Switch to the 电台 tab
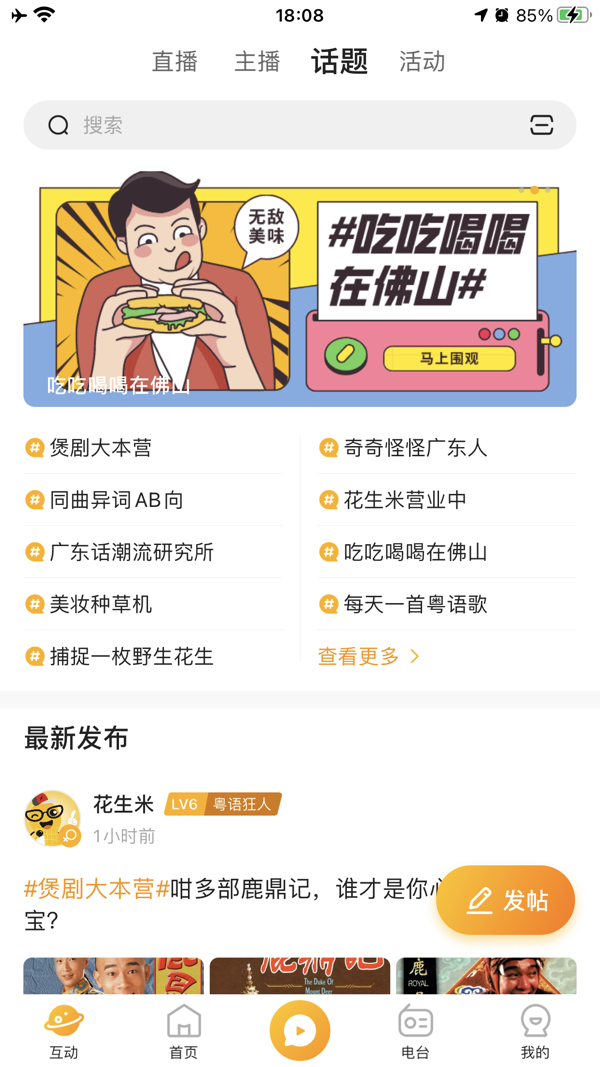The width and height of the screenshot is (600, 1067). 415,1032
